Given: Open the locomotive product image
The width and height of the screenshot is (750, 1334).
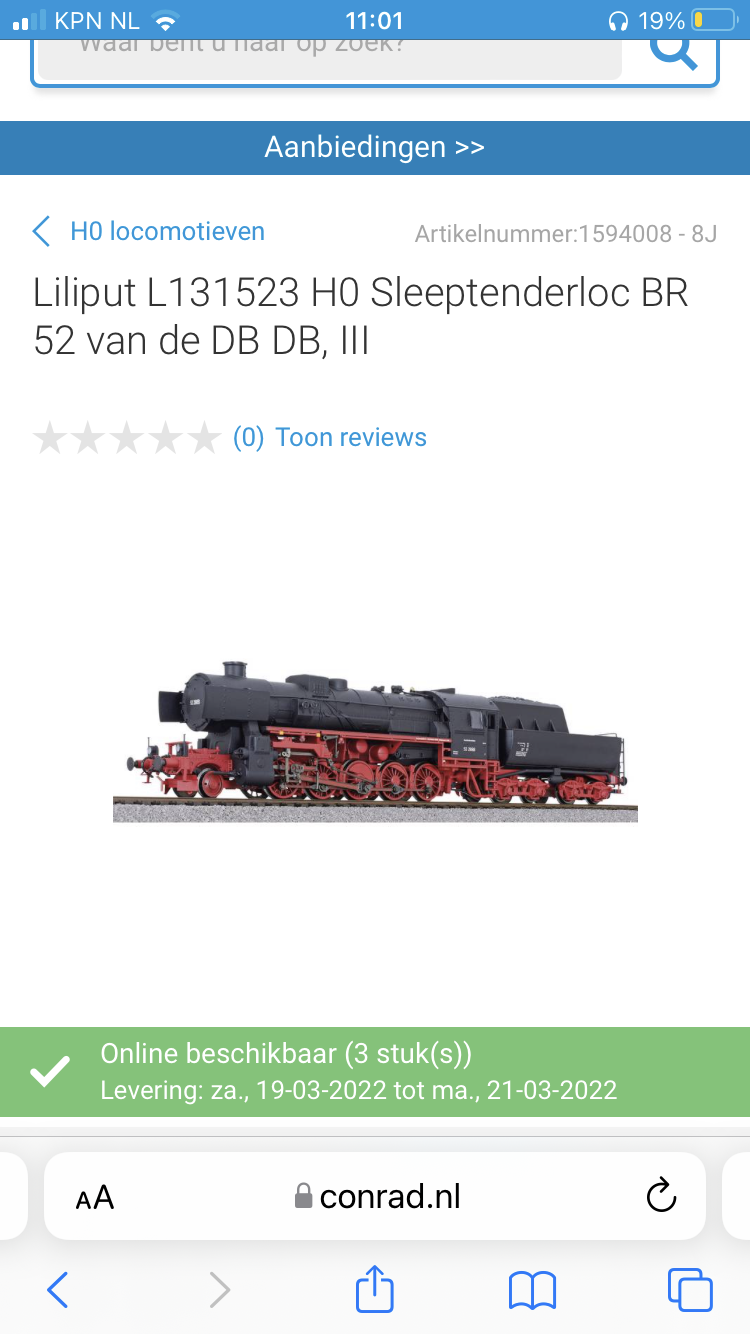Looking at the screenshot, I should 375,741.
